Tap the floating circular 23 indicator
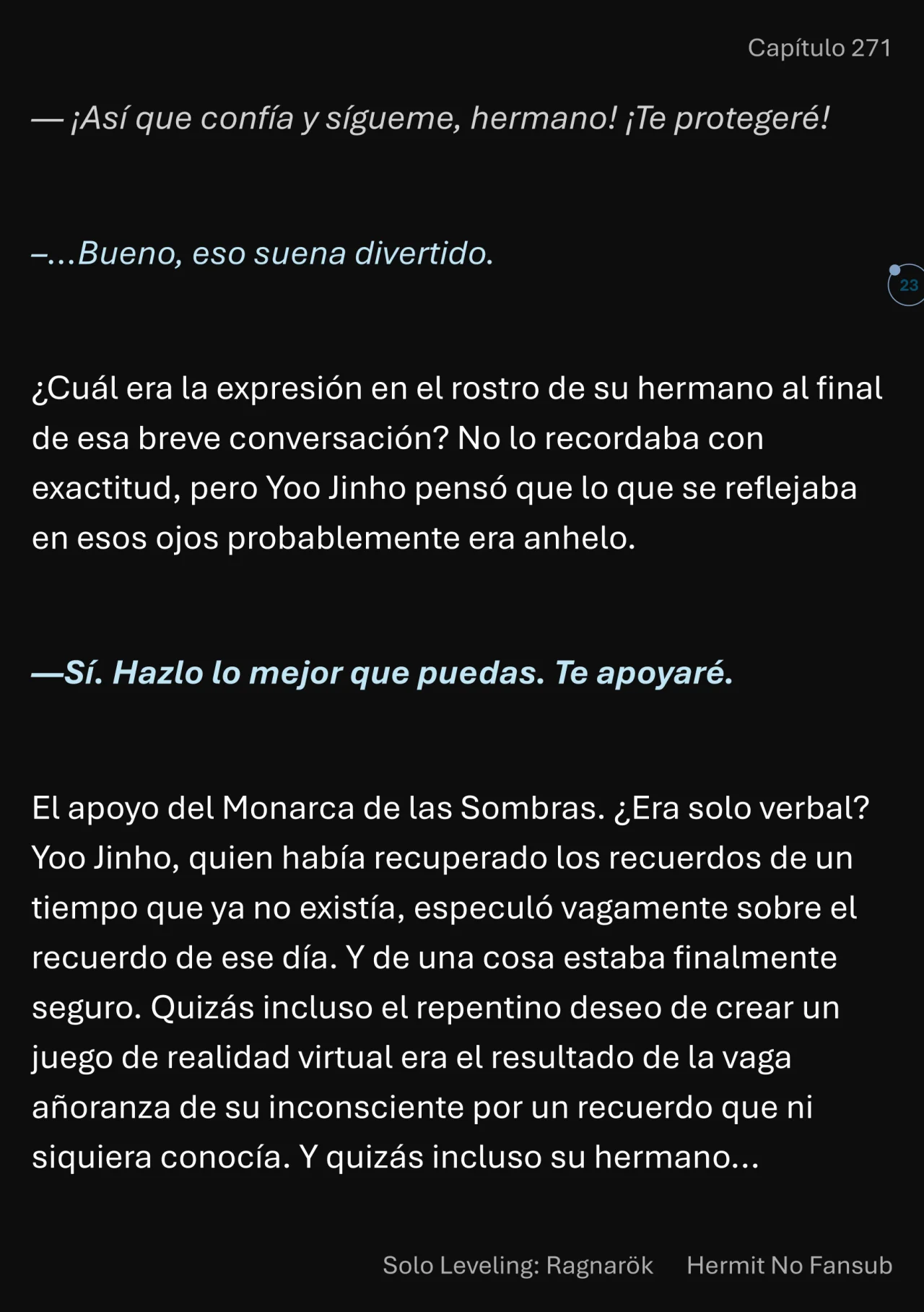The image size is (924, 1312). (x=907, y=285)
